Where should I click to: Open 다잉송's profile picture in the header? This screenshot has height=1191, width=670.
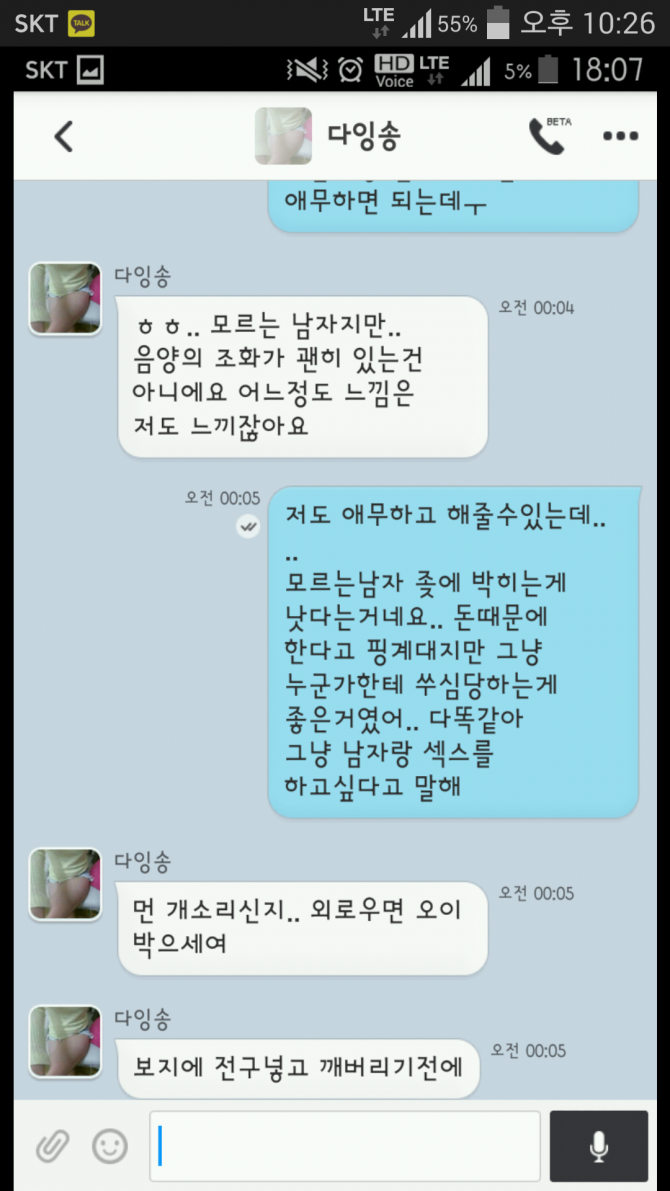click(283, 136)
